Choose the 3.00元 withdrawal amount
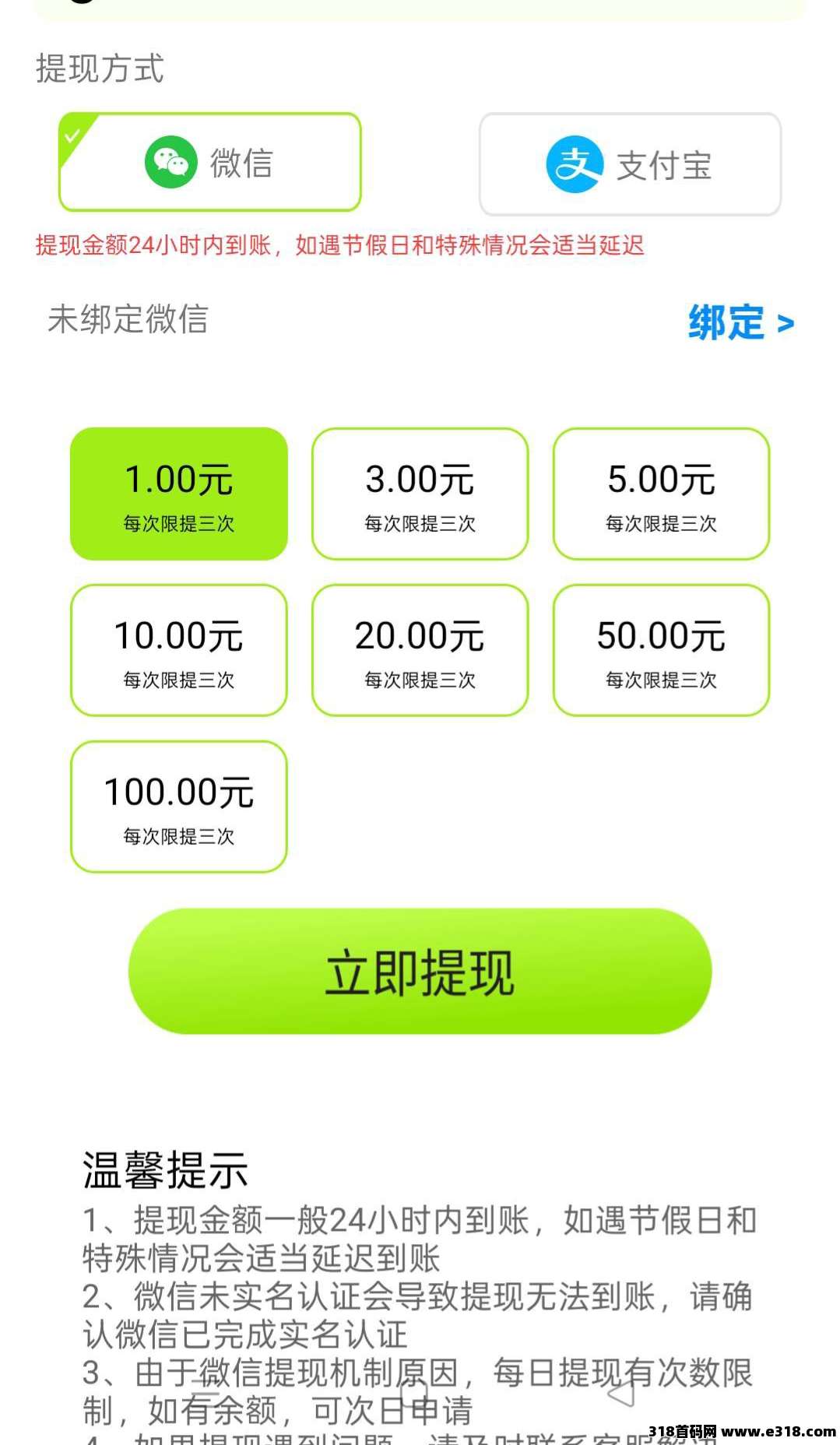840x1445 pixels. point(420,494)
